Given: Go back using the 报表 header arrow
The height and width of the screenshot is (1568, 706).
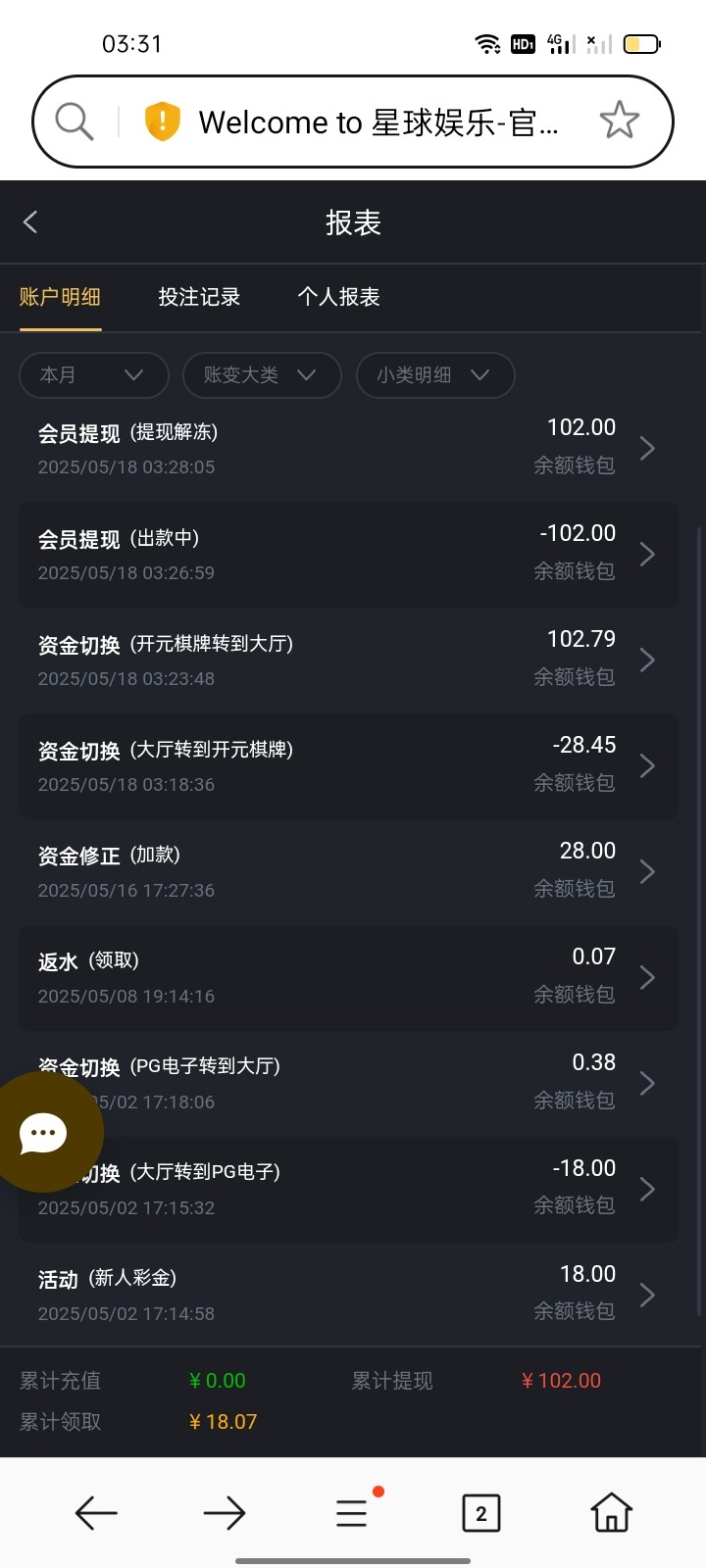Looking at the screenshot, I should coord(30,222).
